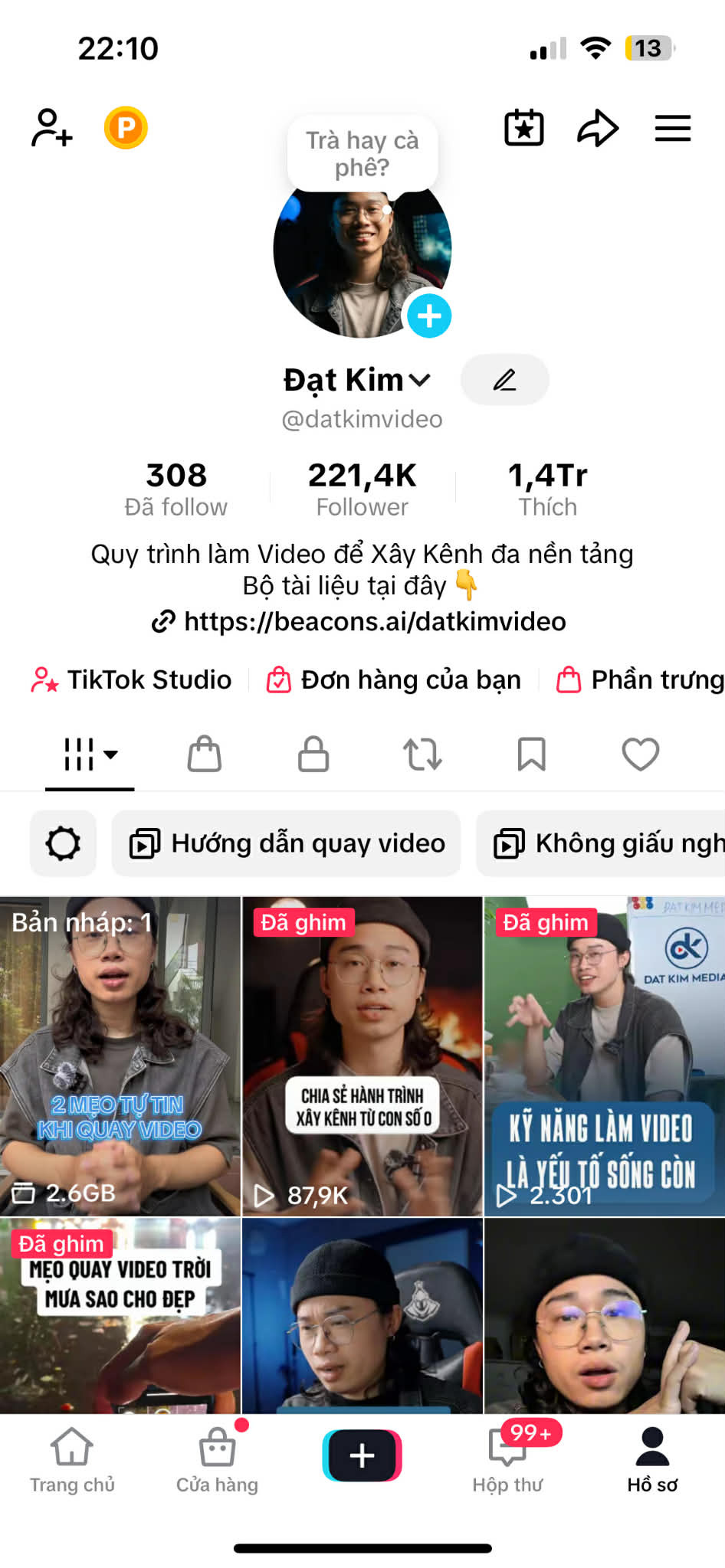Switch to the liked videos heart tab

[x=640, y=755]
